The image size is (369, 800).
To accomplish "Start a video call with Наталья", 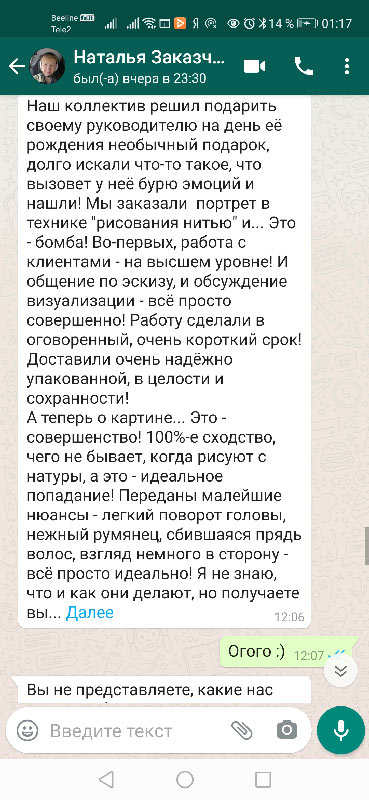I will tap(254, 66).
